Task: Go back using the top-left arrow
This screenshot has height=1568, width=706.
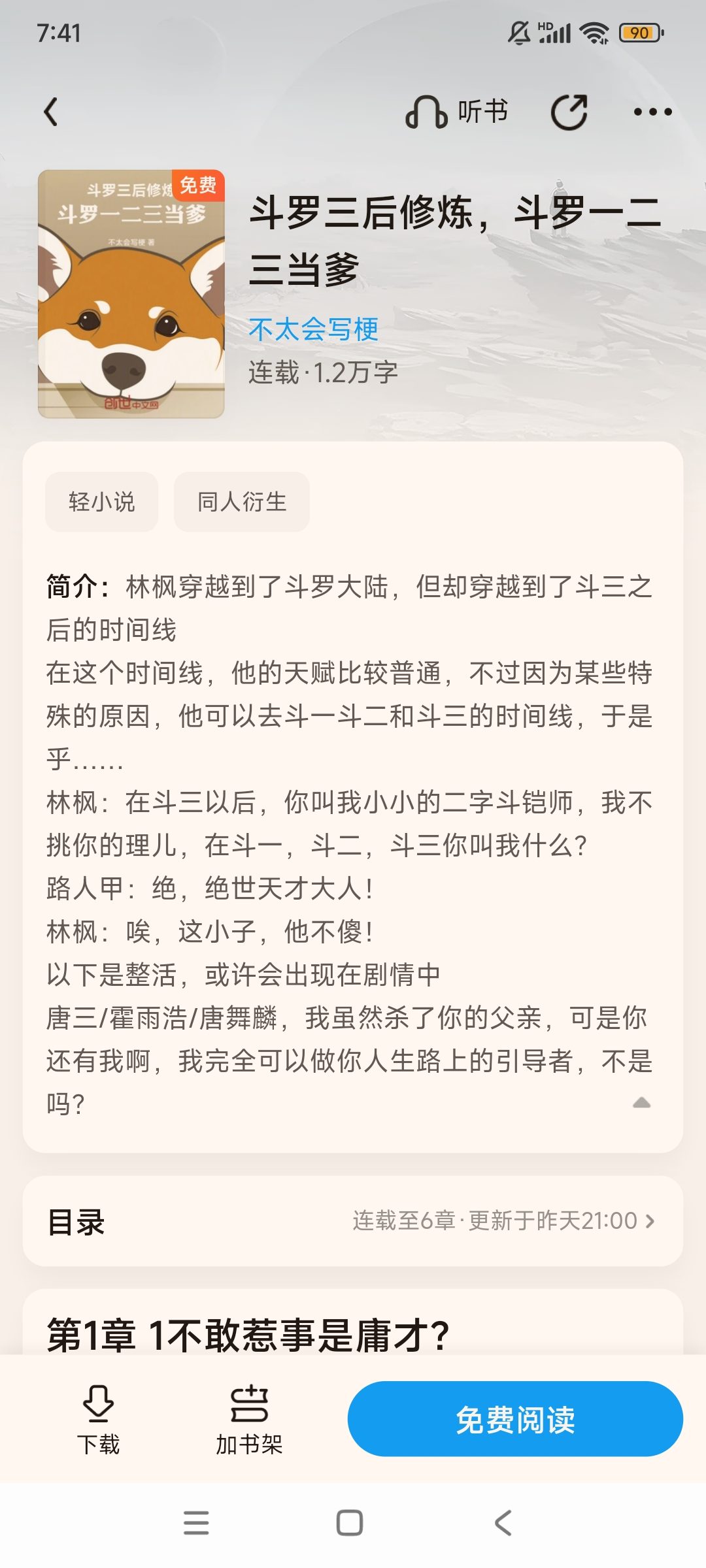Action: tap(51, 112)
